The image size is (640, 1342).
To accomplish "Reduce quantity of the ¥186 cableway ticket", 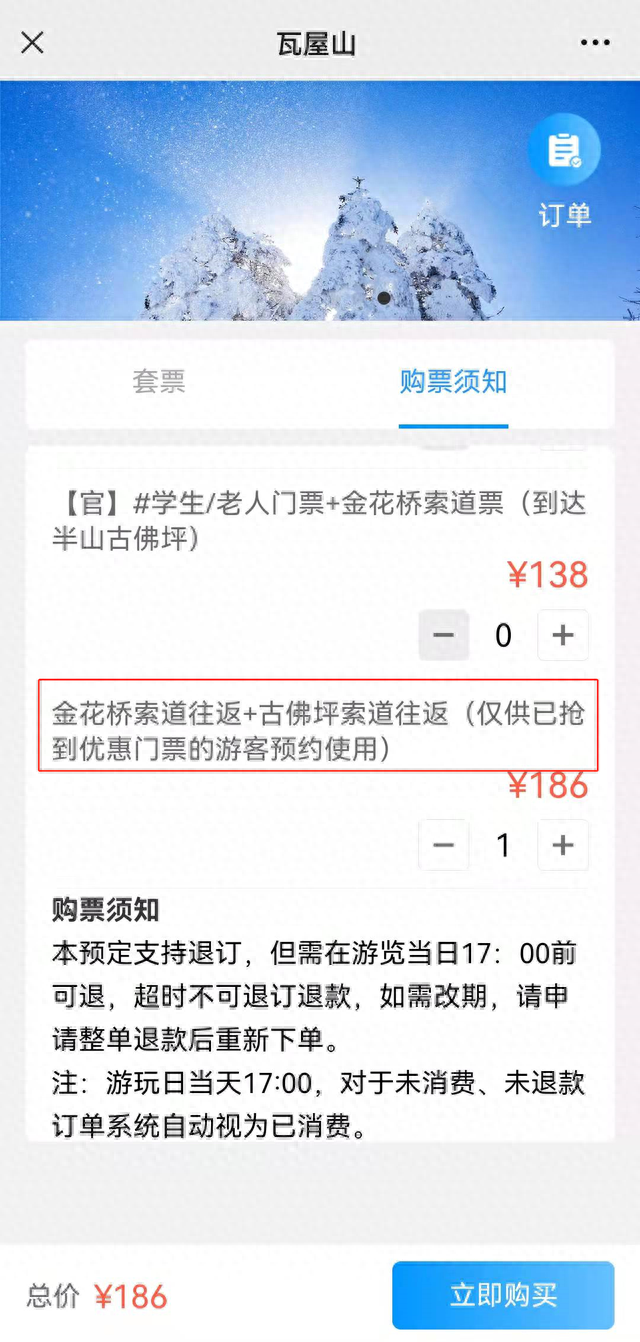I will pos(444,845).
